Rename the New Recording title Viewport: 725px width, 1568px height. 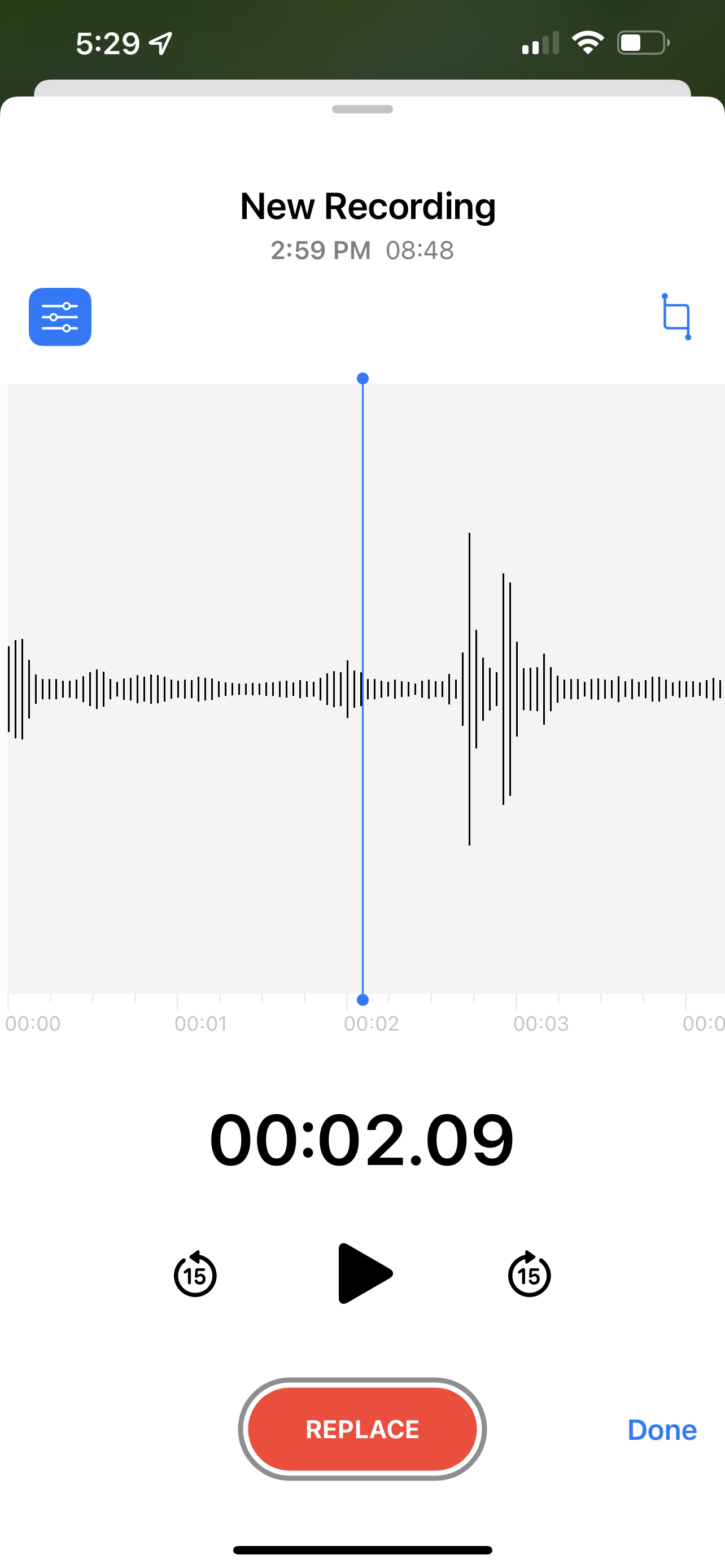coord(368,206)
